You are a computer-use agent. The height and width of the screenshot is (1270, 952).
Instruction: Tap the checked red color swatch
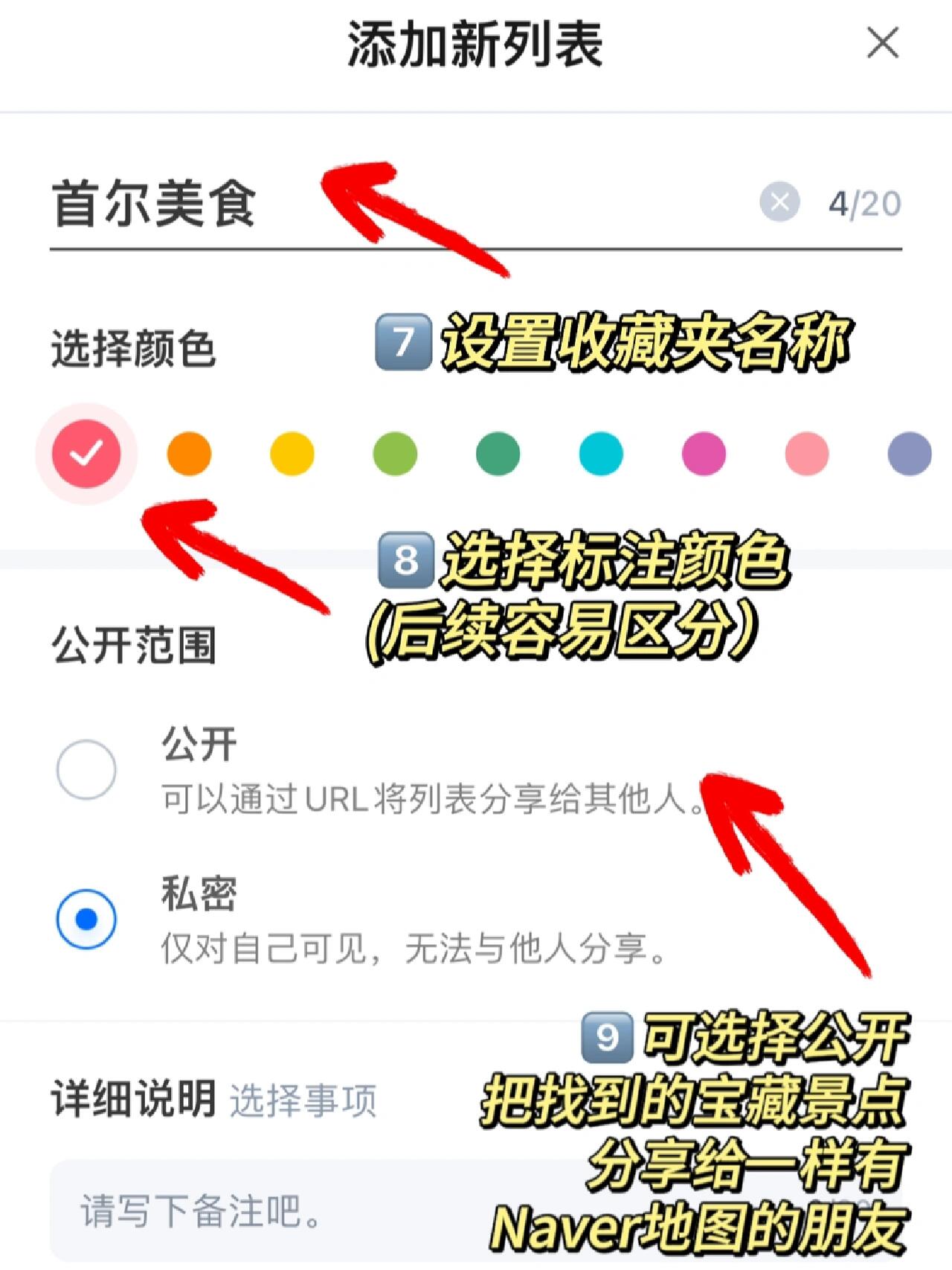pos(86,453)
